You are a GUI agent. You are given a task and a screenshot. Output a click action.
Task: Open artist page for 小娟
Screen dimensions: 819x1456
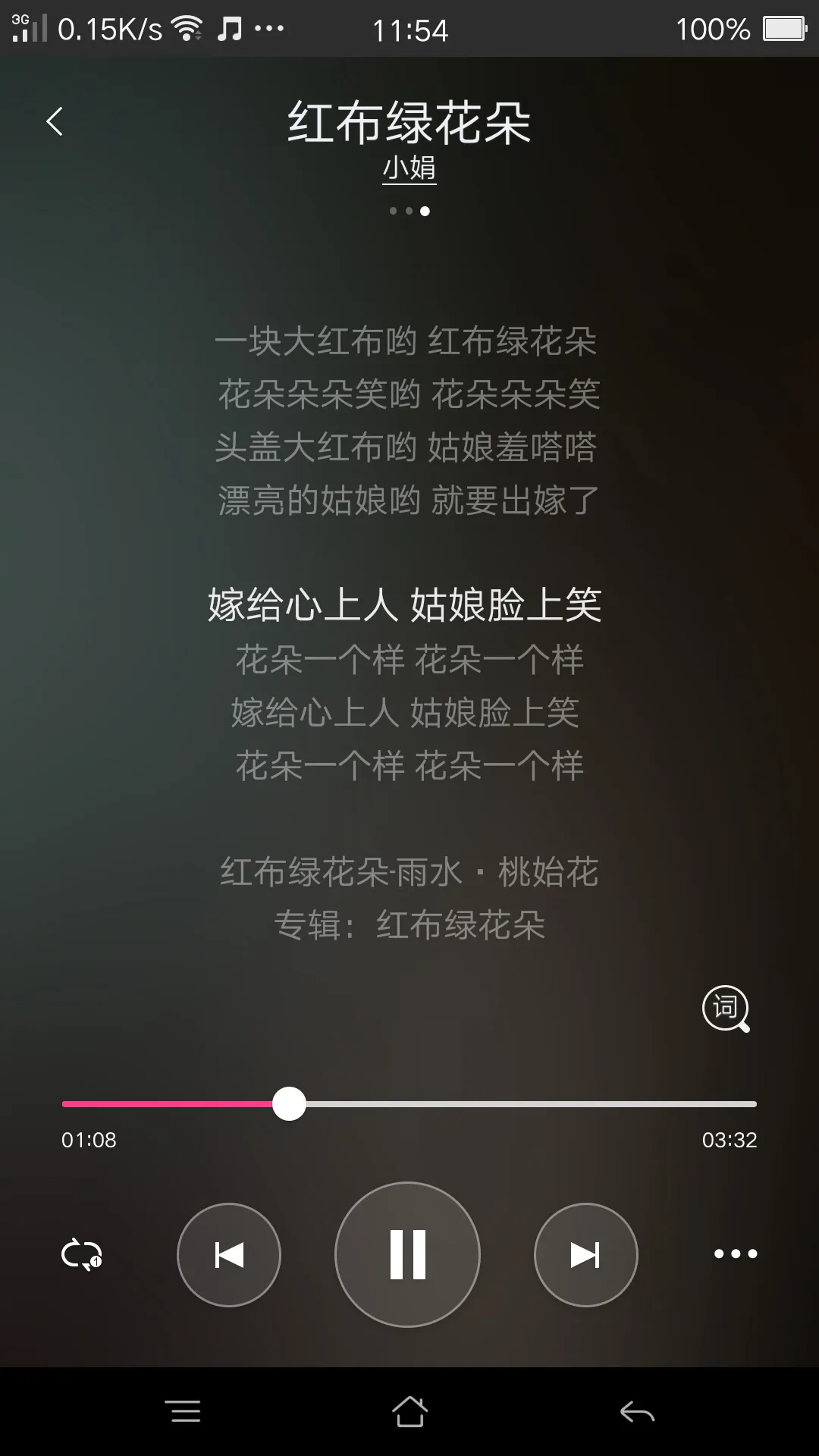coord(409,168)
